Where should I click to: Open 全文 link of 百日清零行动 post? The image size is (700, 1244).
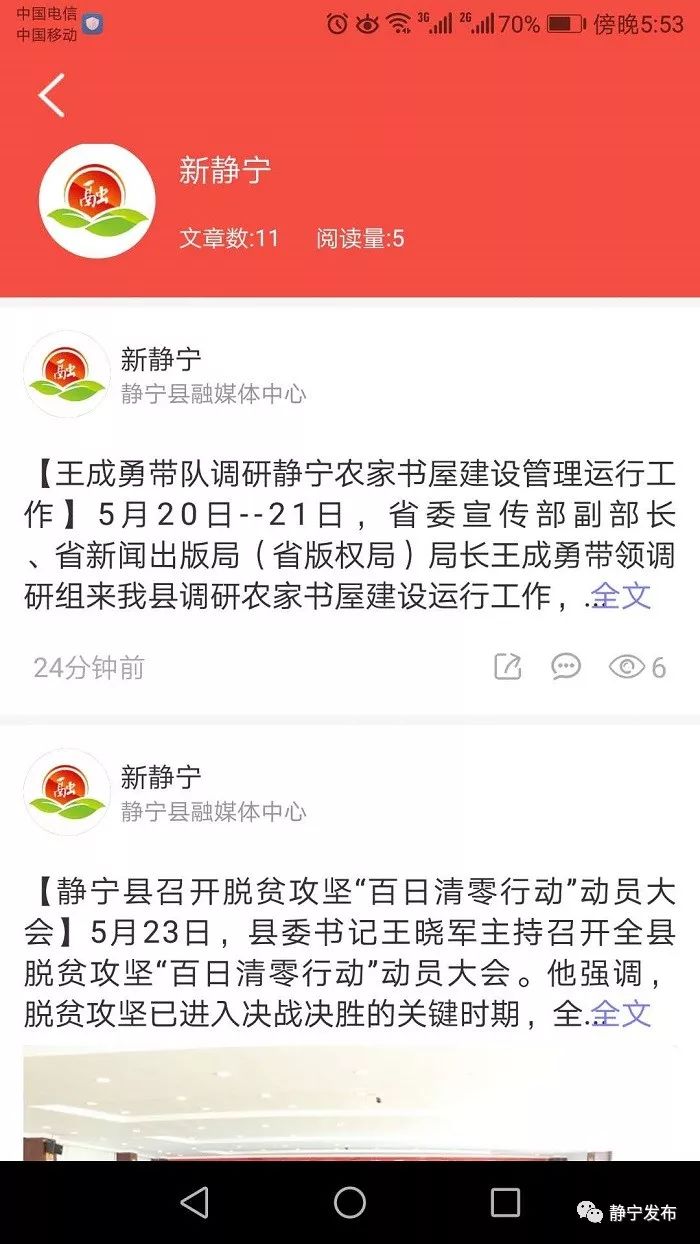621,1014
